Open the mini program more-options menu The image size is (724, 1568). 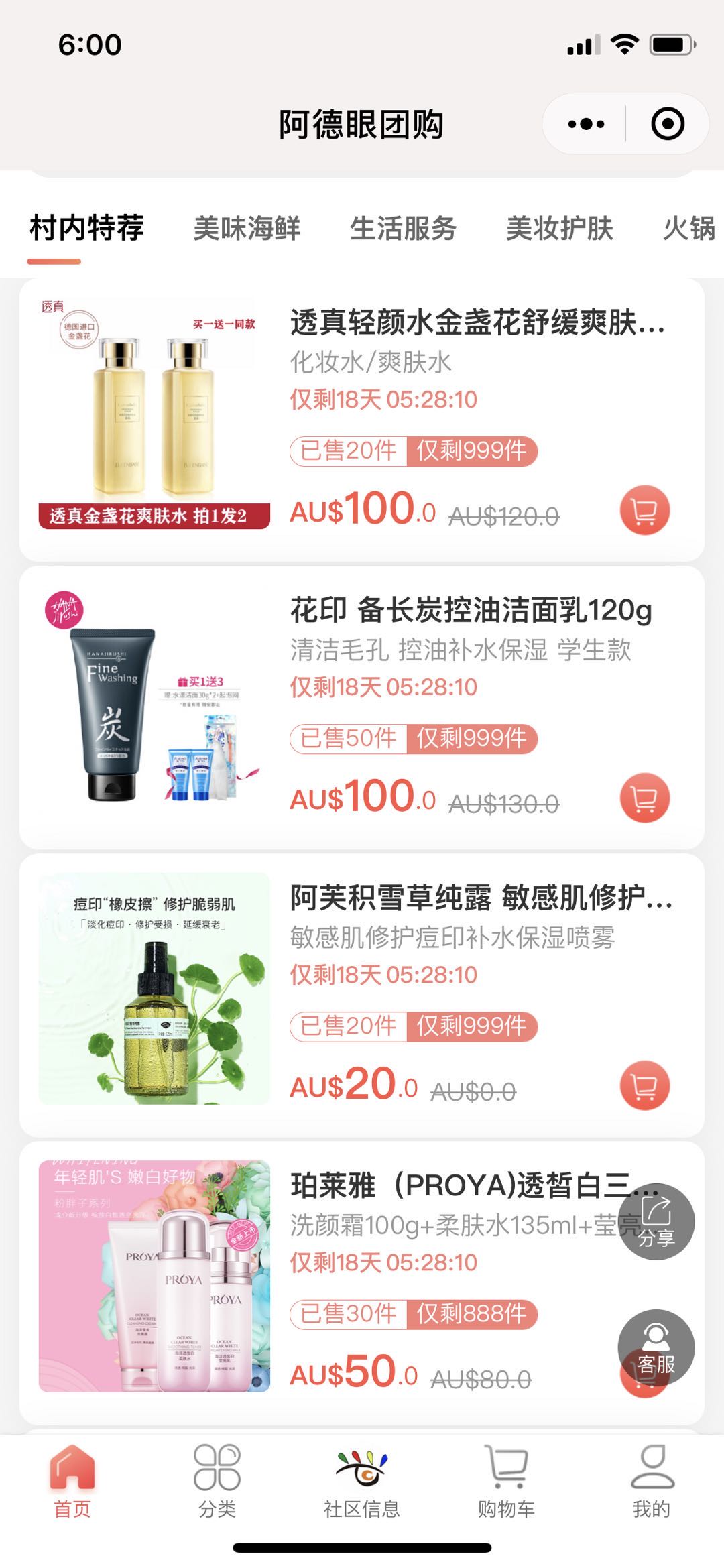(x=585, y=124)
